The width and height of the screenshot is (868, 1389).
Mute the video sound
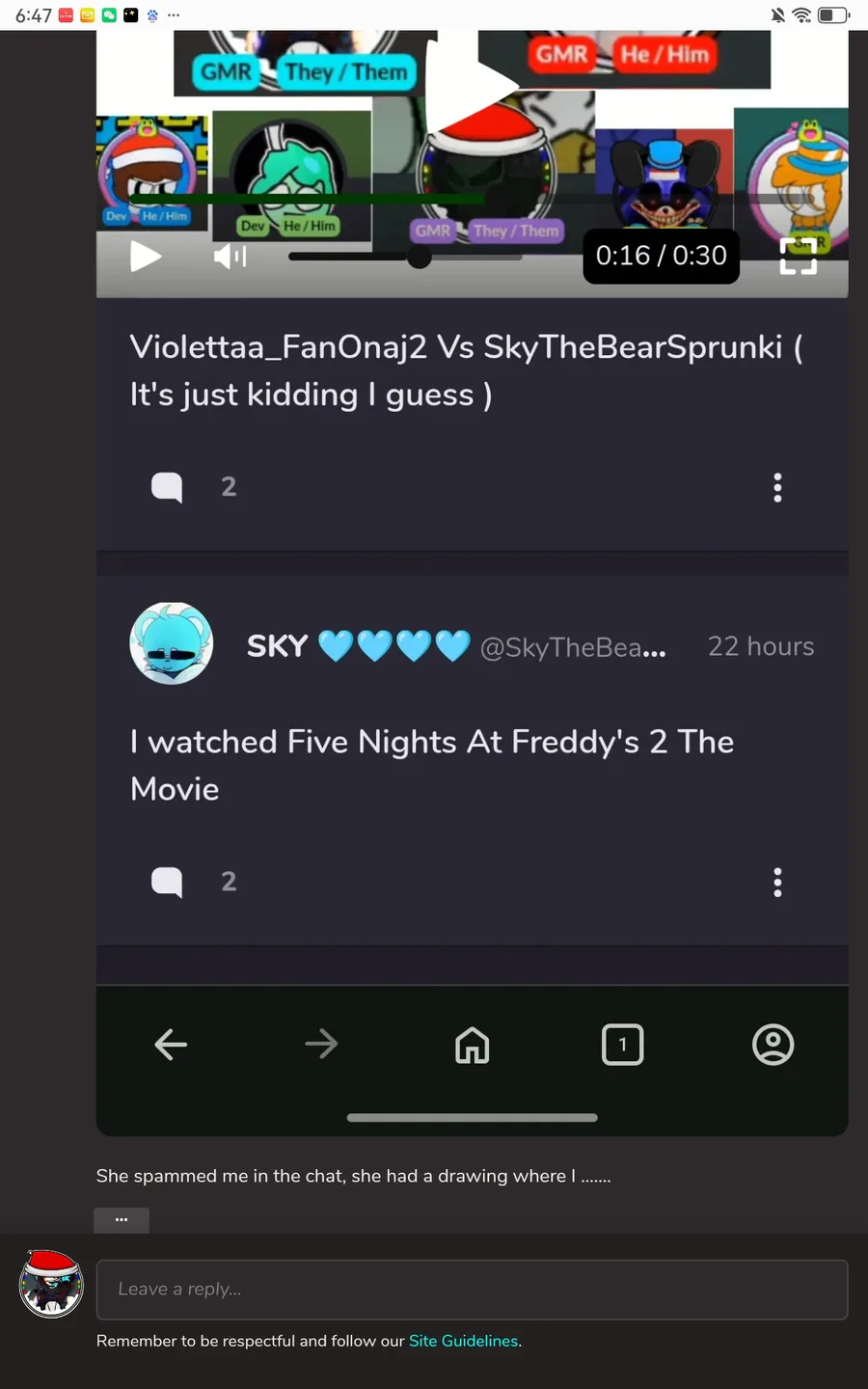coord(231,257)
